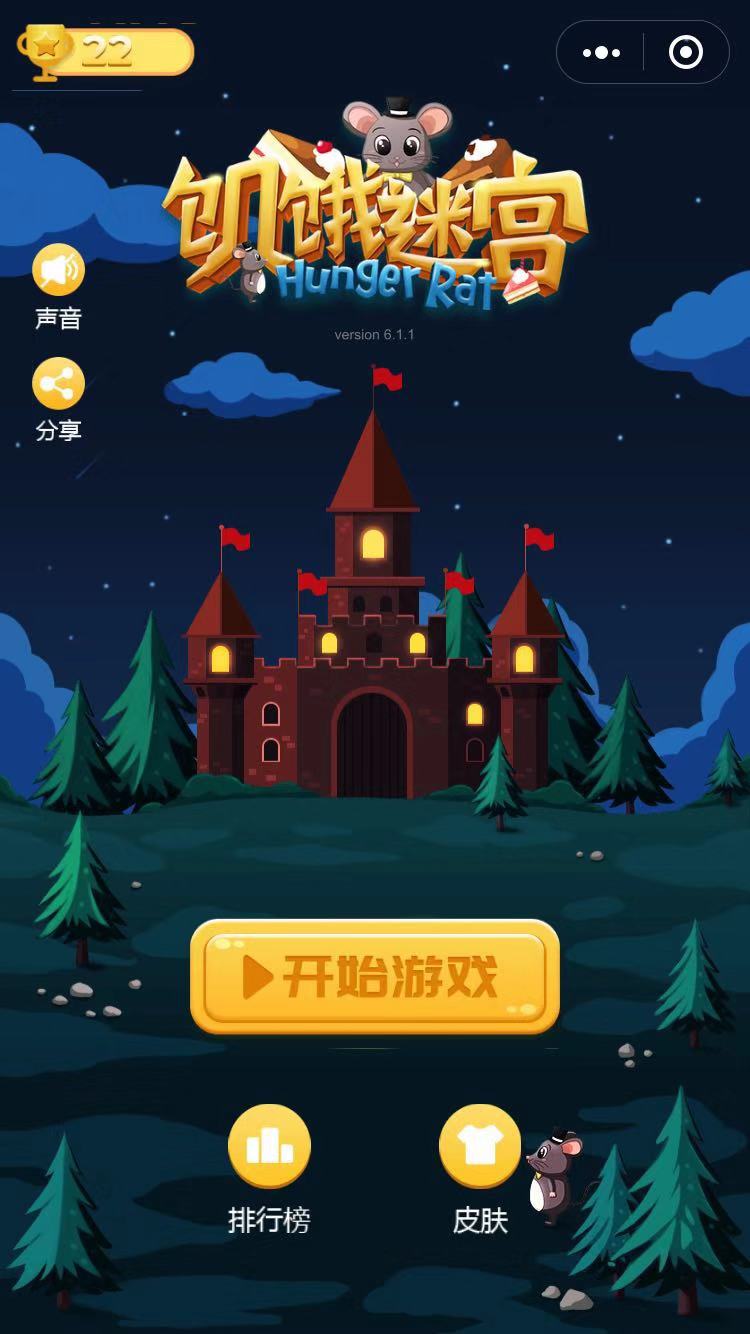This screenshot has height=1334, width=750.
Task: Share the game via 分享
Action: [58, 384]
